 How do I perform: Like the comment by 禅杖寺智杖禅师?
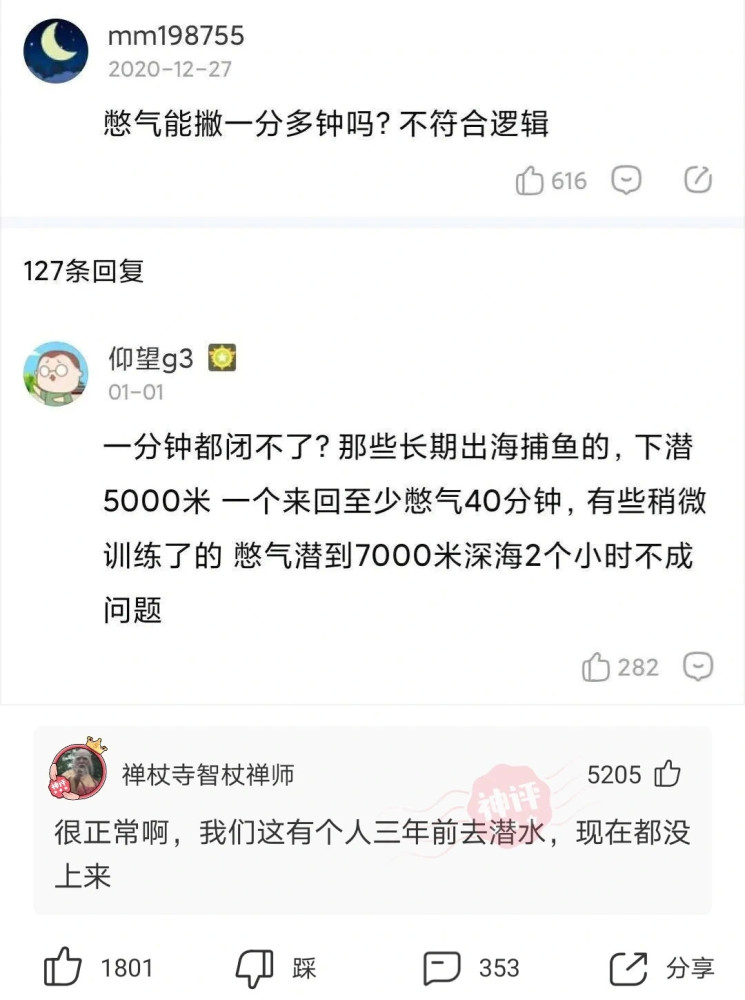coord(667,774)
